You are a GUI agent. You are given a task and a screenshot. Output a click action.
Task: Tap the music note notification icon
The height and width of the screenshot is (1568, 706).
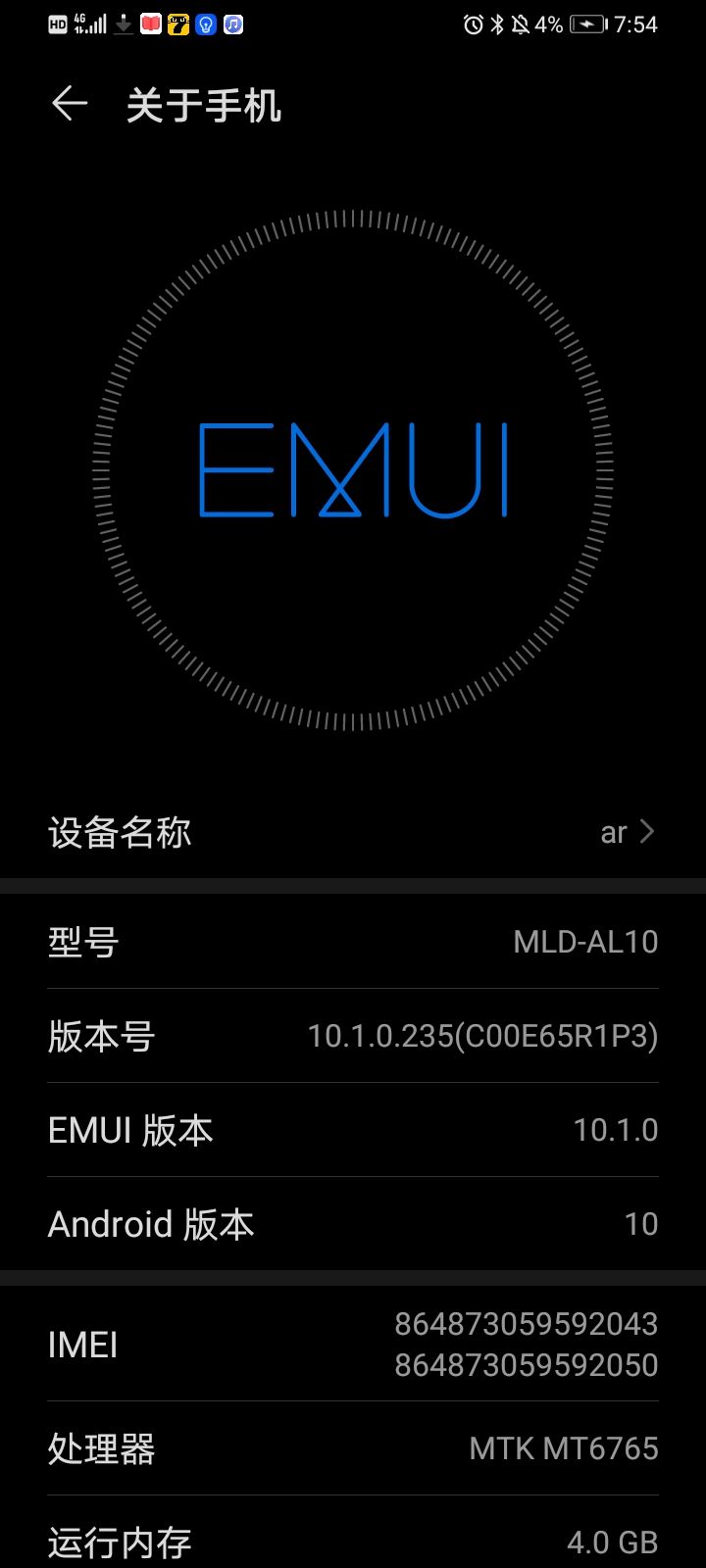point(232,24)
